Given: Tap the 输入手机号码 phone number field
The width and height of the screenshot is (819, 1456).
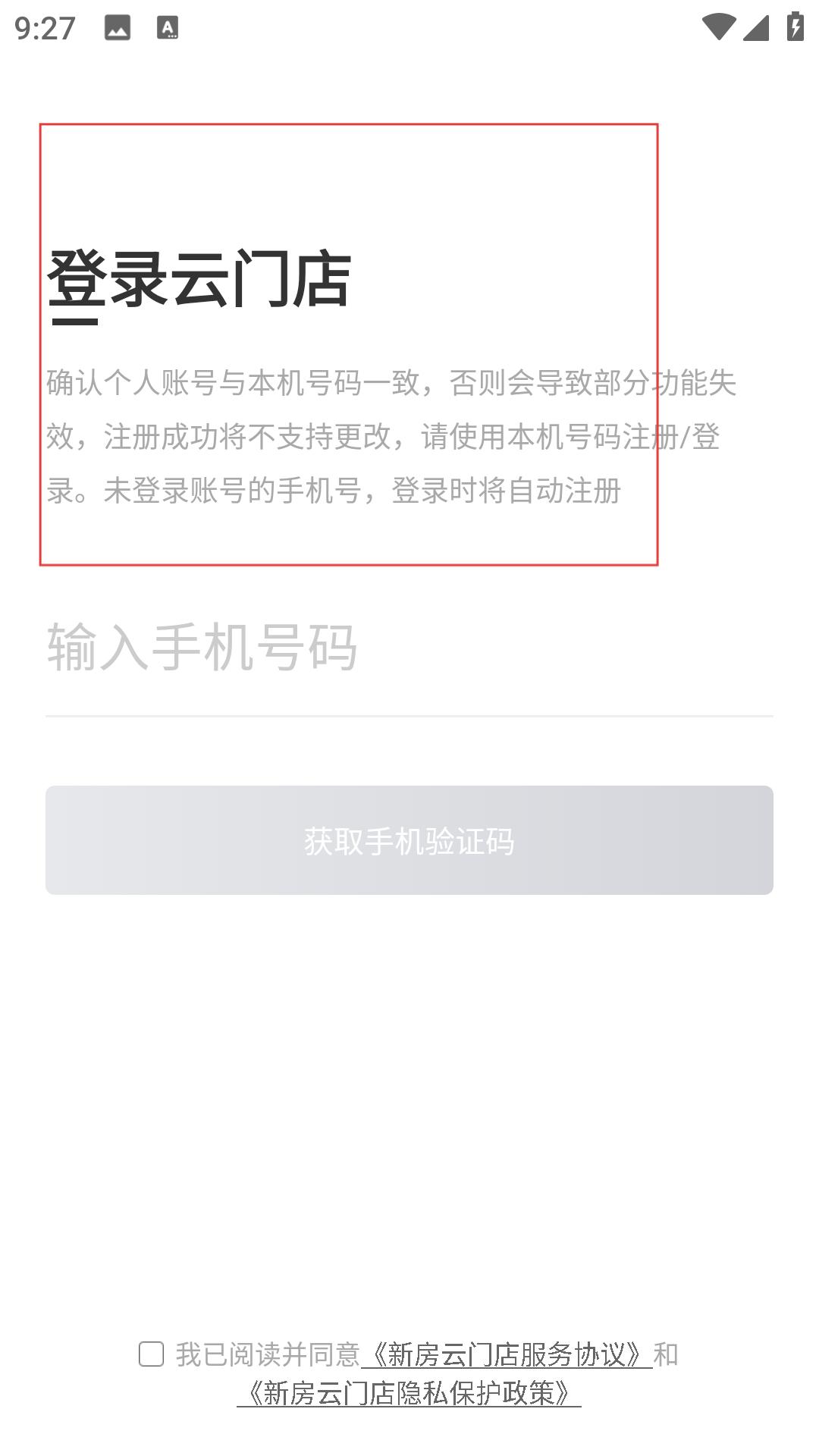Looking at the screenshot, I should point(409,648).
